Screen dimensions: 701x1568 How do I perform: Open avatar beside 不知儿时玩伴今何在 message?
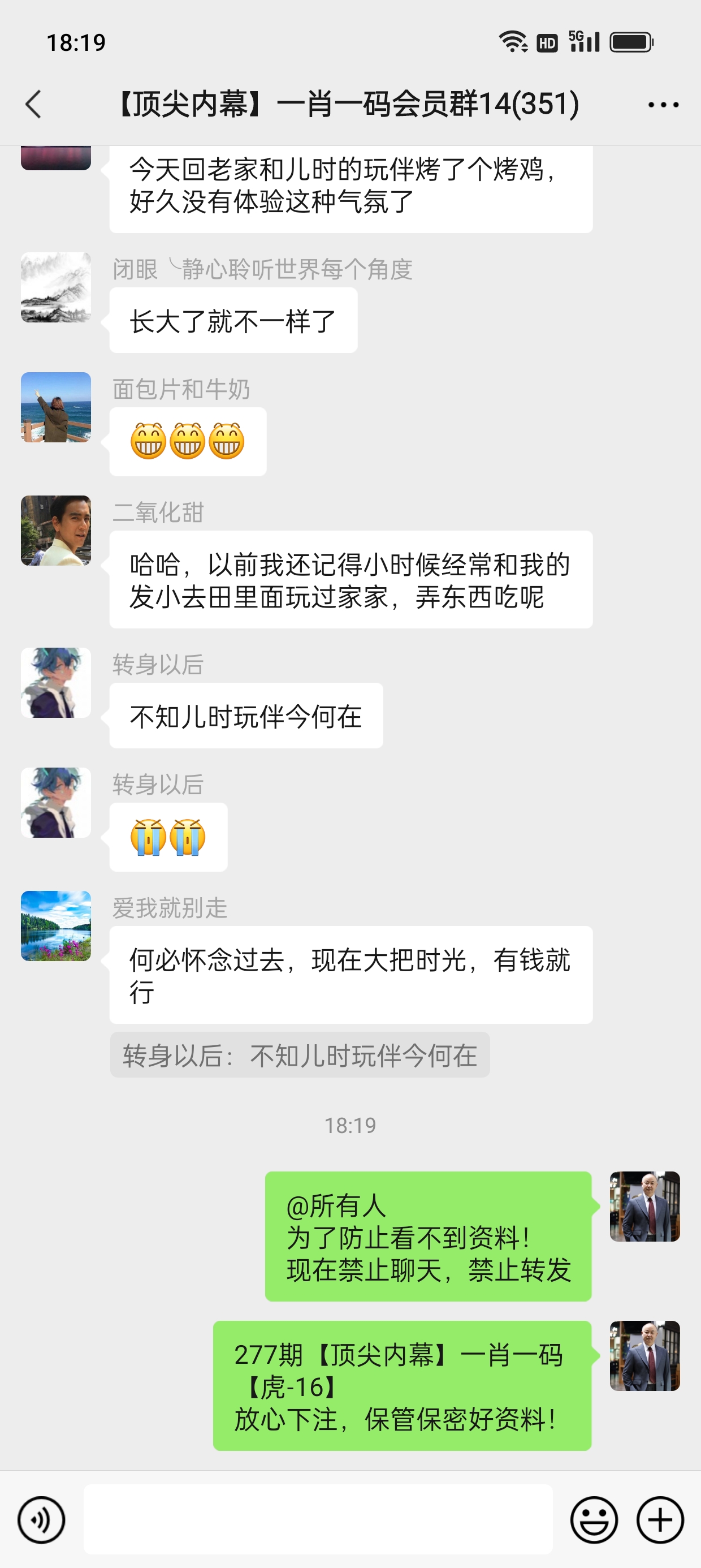click(x=56, y=682)
